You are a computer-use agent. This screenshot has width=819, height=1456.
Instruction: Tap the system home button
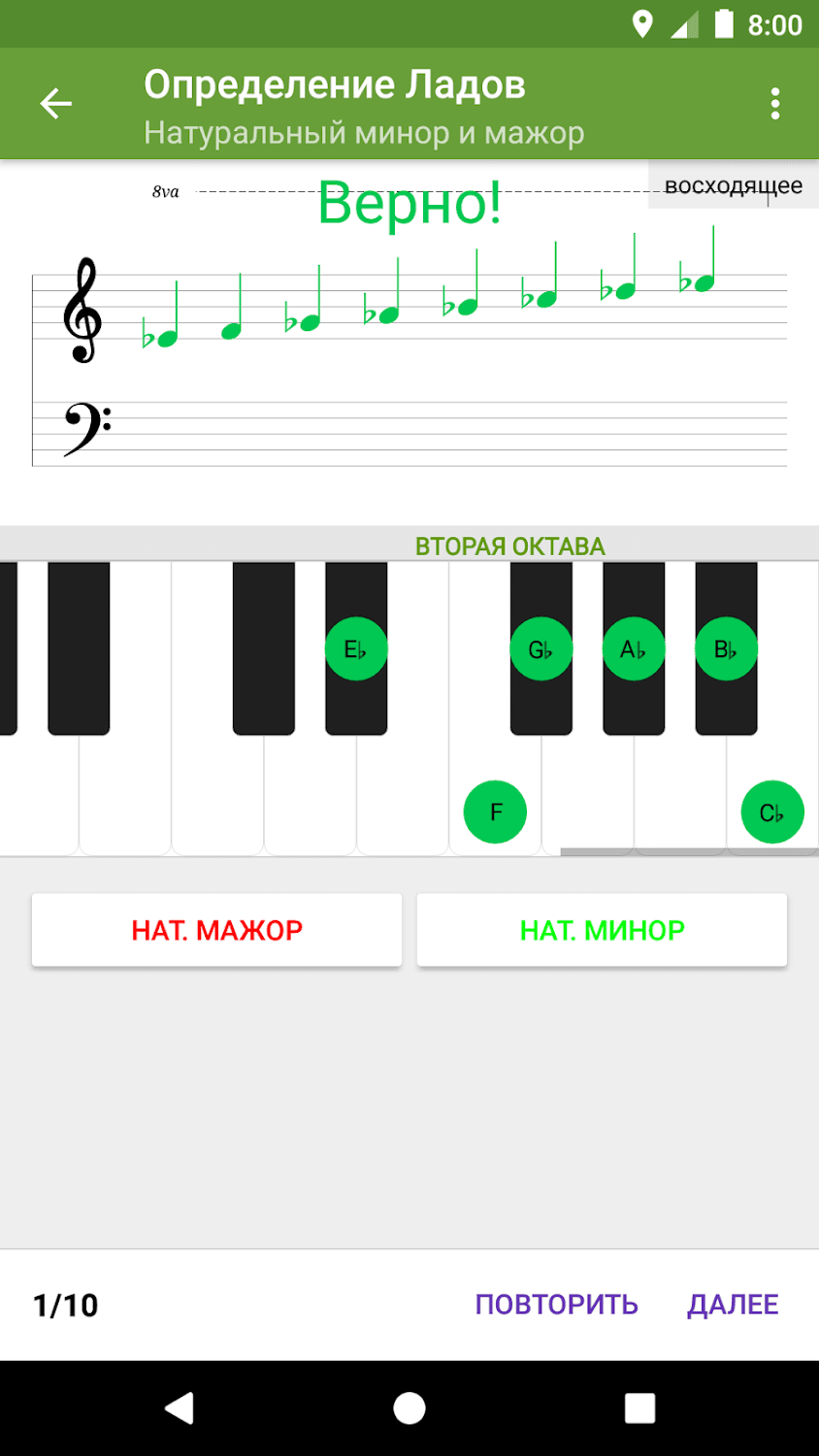(409, 1407)
